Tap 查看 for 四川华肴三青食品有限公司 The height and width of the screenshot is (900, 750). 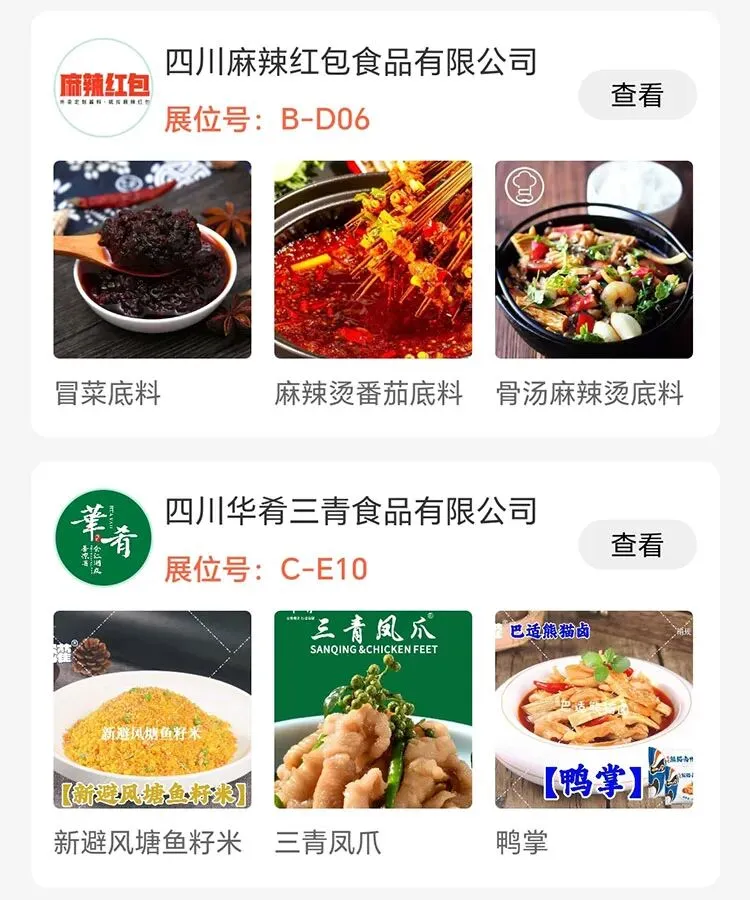(637, 545)
